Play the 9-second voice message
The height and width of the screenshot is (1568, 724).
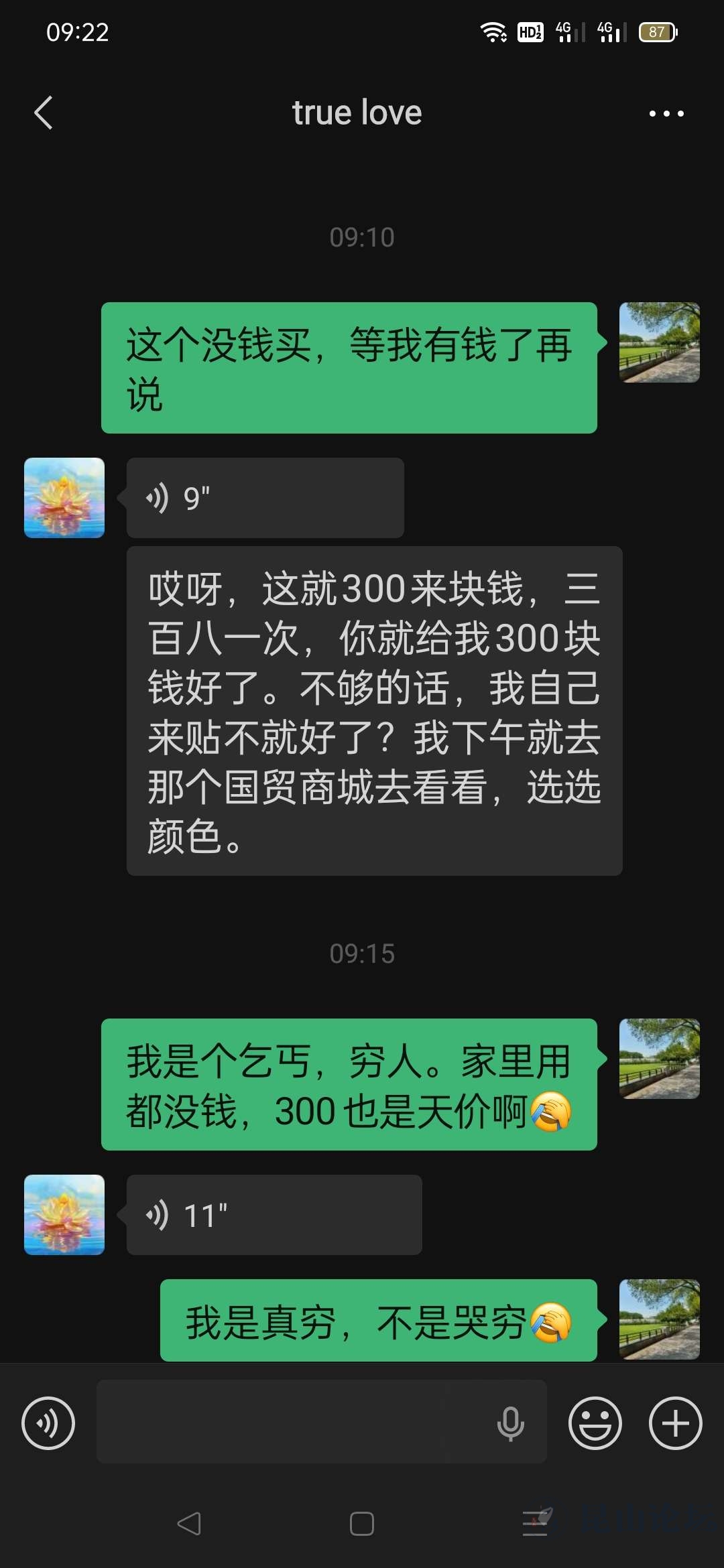click(265, 498)
